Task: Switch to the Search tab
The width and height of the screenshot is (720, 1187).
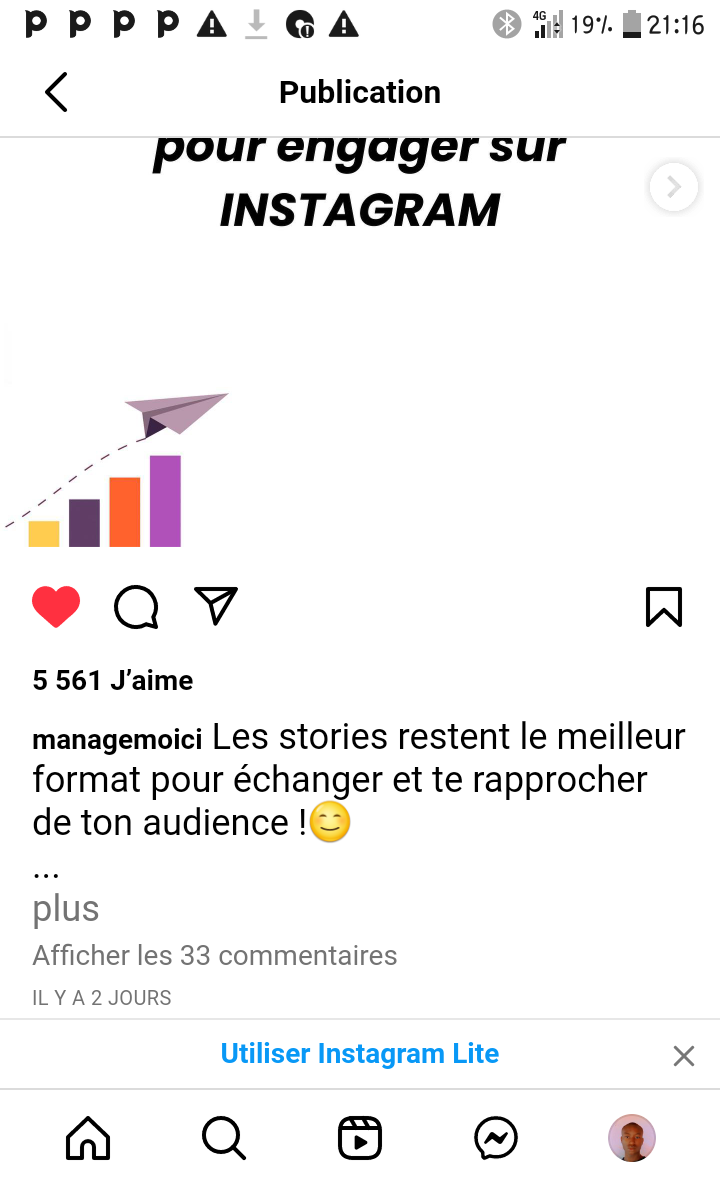Action: pyautogui.click(x=223, y=1138)
